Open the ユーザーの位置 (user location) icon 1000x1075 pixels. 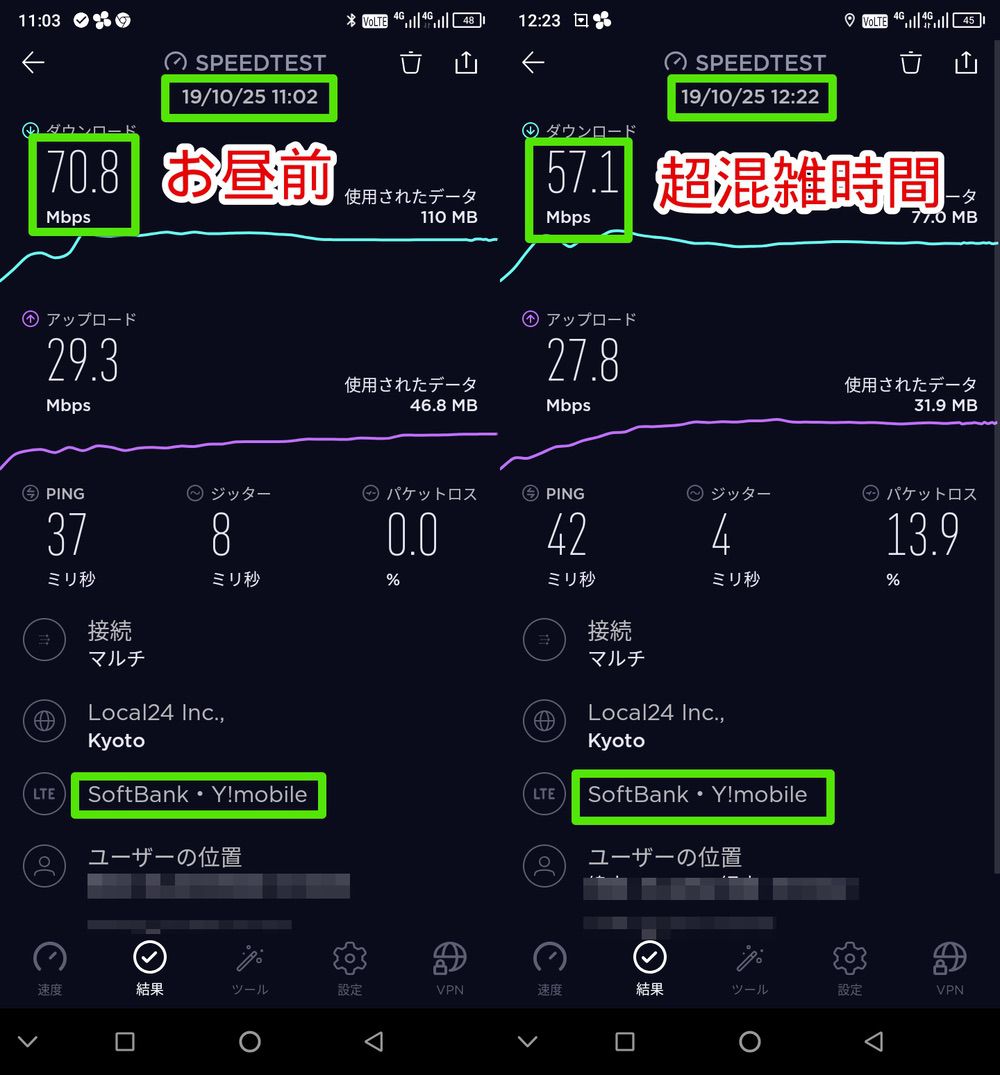(44, 866)
